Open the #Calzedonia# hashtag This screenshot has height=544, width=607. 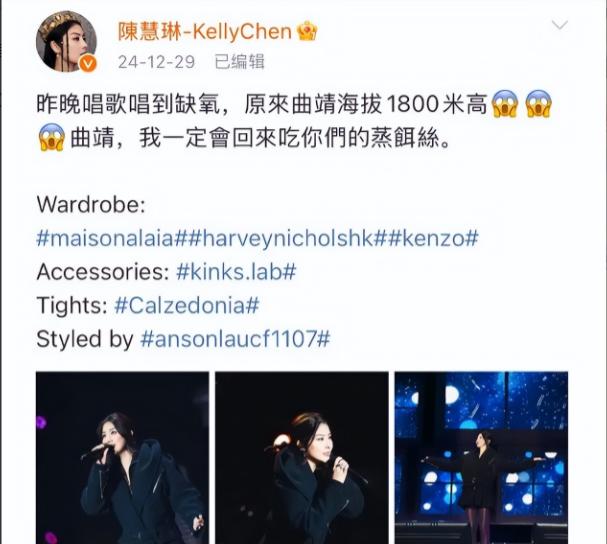click(x=188, y=305)
